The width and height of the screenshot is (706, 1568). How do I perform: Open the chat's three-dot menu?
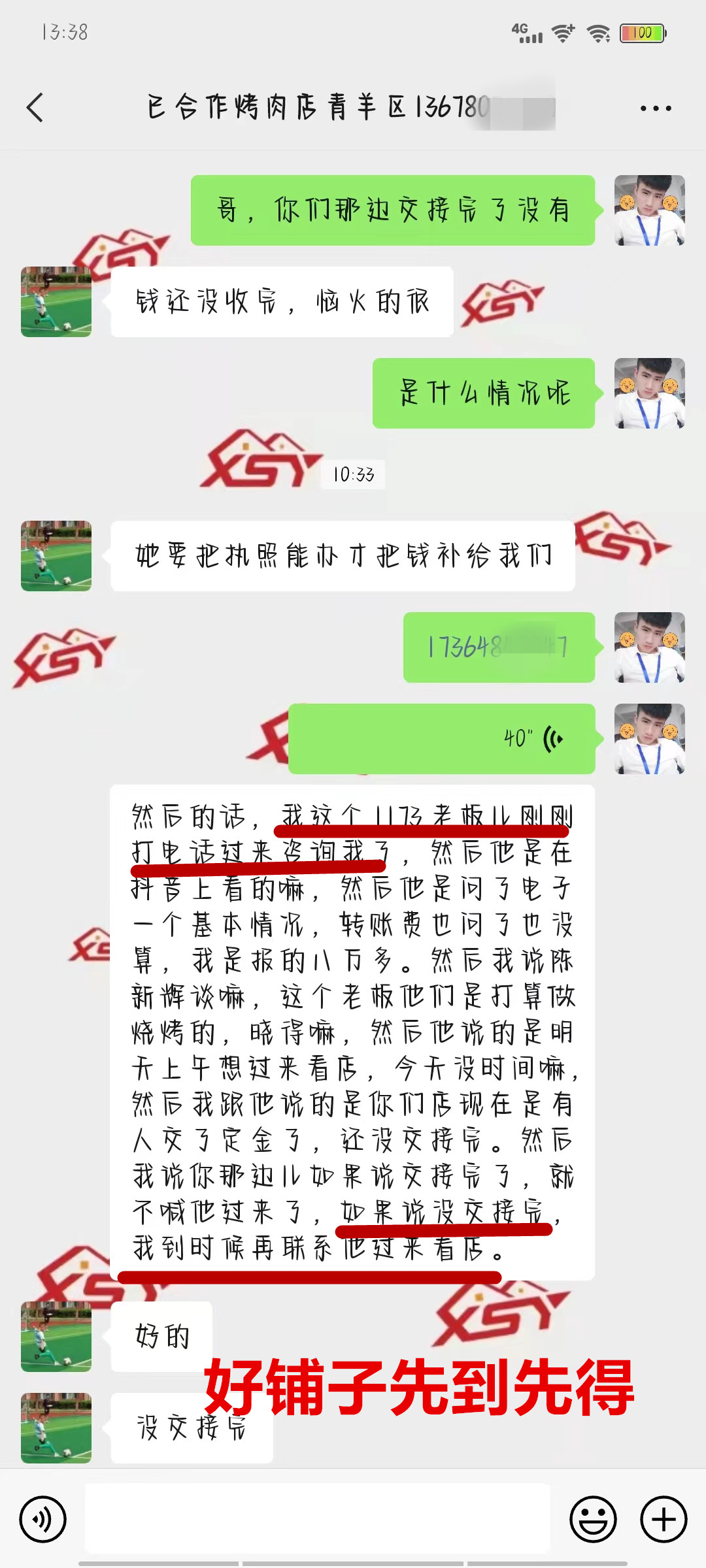[x=655, y=108]
